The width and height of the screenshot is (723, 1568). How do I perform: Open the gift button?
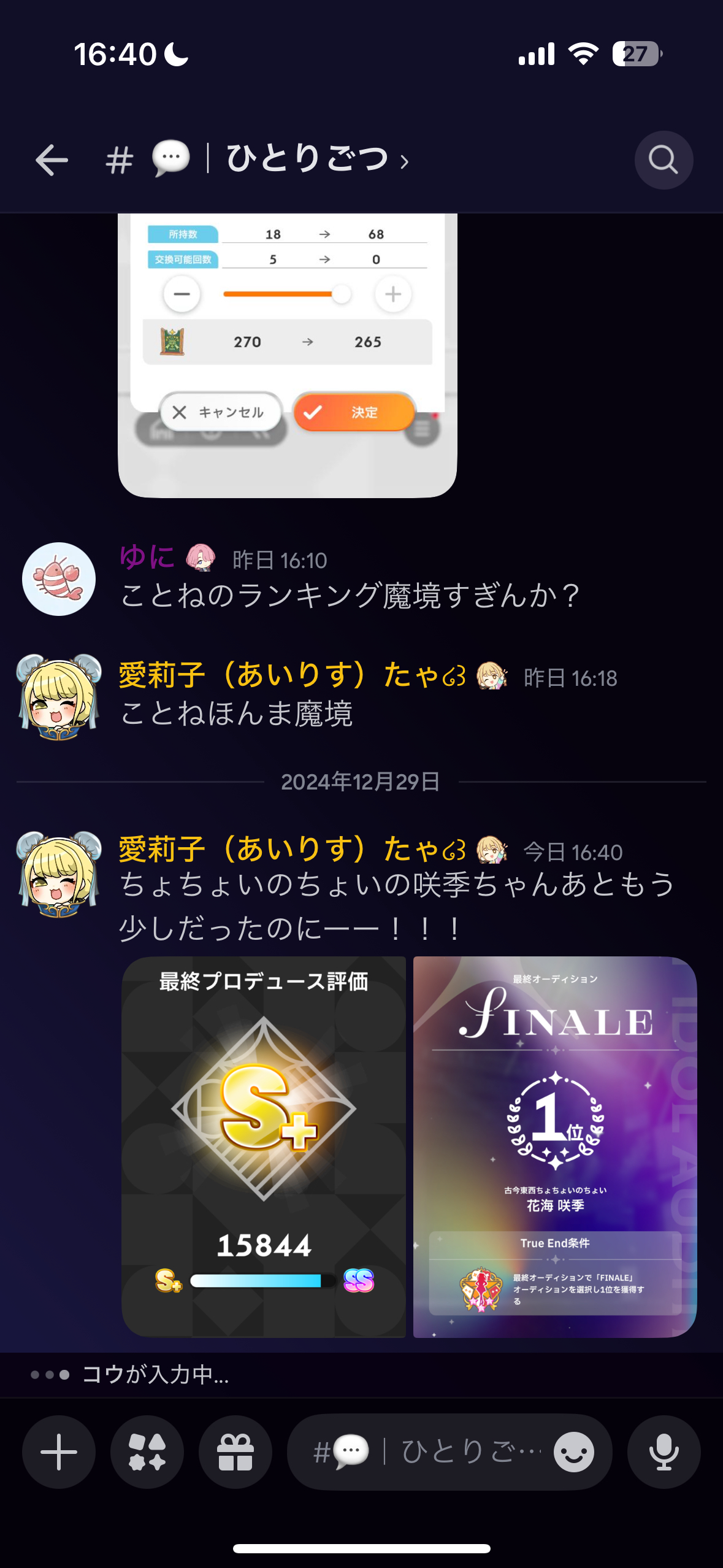click(235, 1451)
